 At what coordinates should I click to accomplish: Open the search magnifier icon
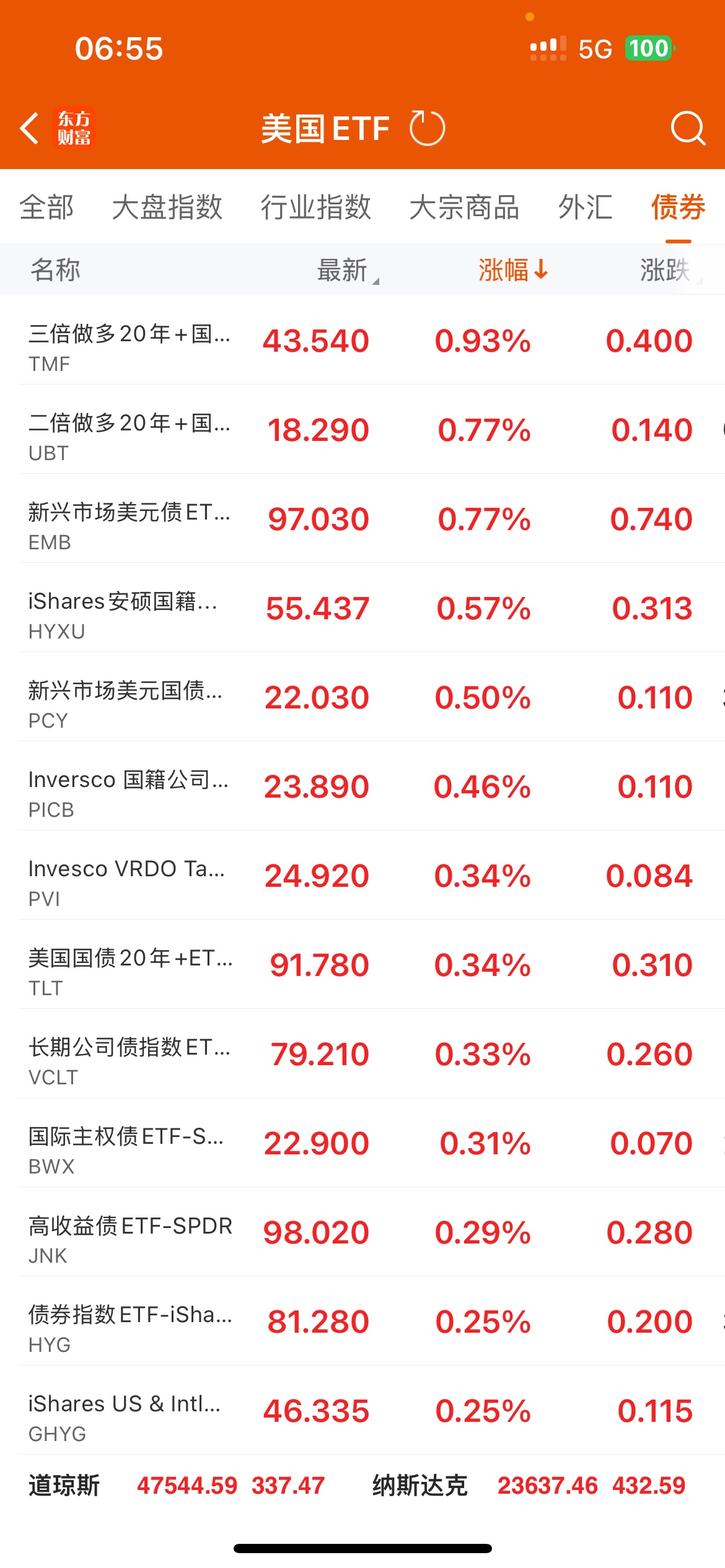coord(687,128)
